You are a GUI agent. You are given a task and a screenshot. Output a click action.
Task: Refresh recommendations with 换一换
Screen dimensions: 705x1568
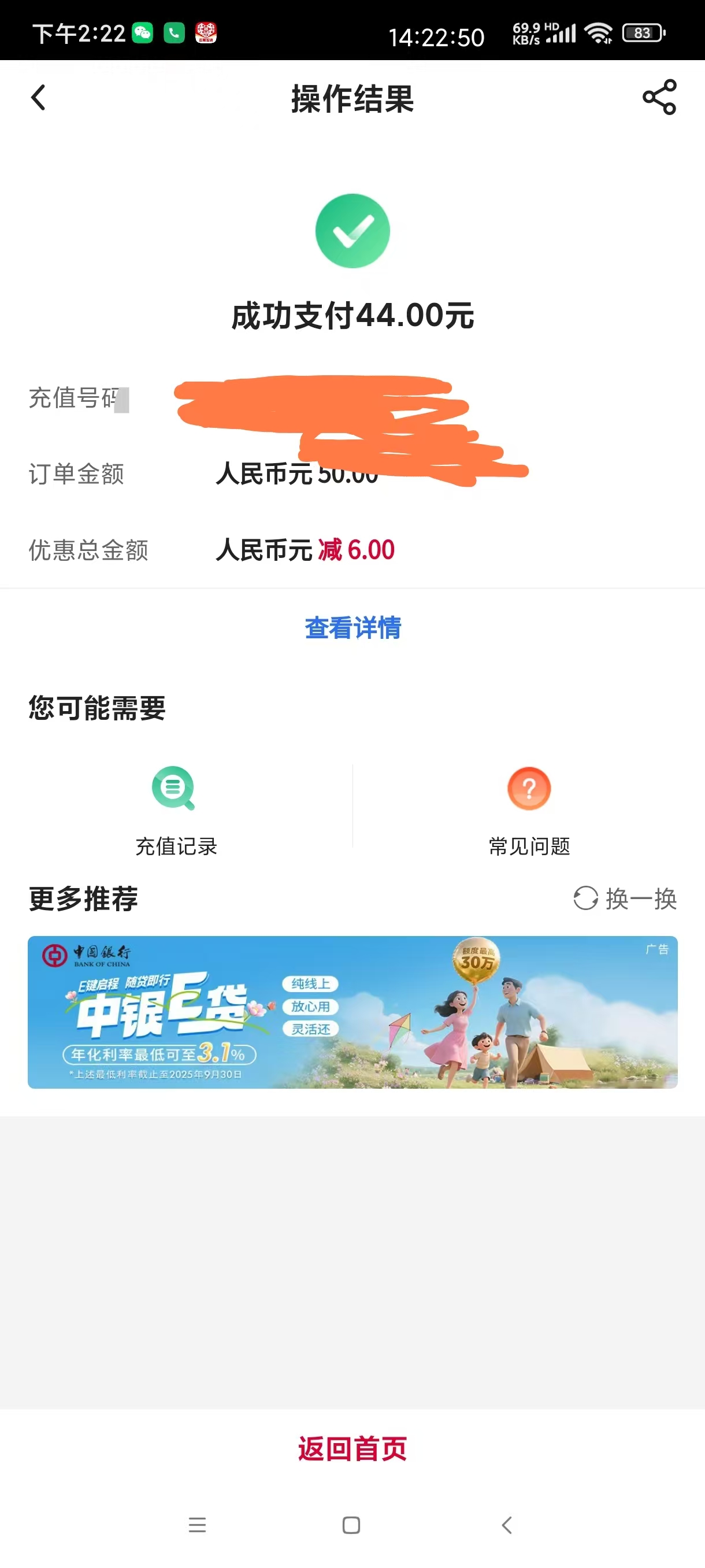pyautogui.click(x=625, y=898)
